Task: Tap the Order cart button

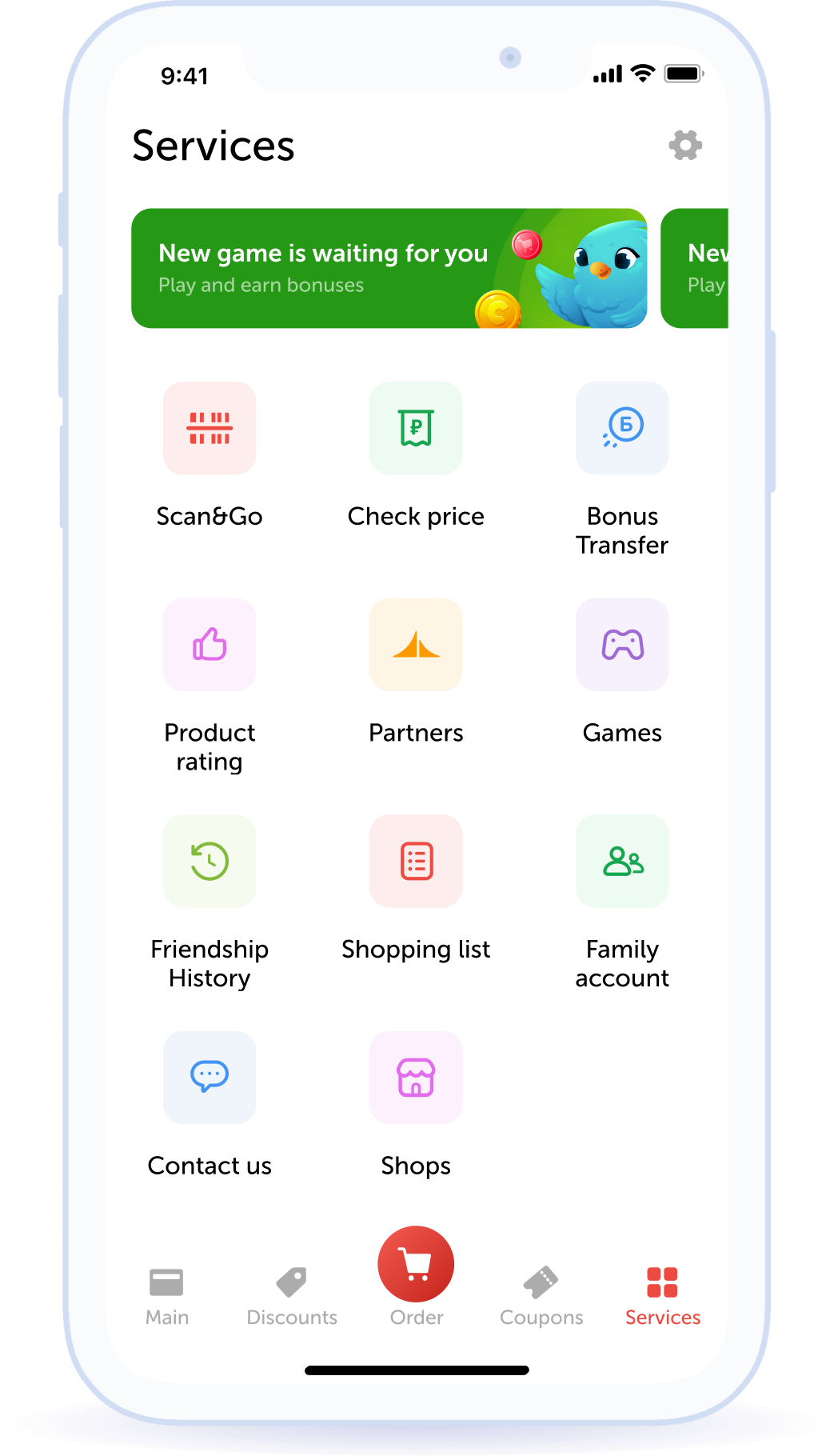Action: click(x=416, y=1265)
